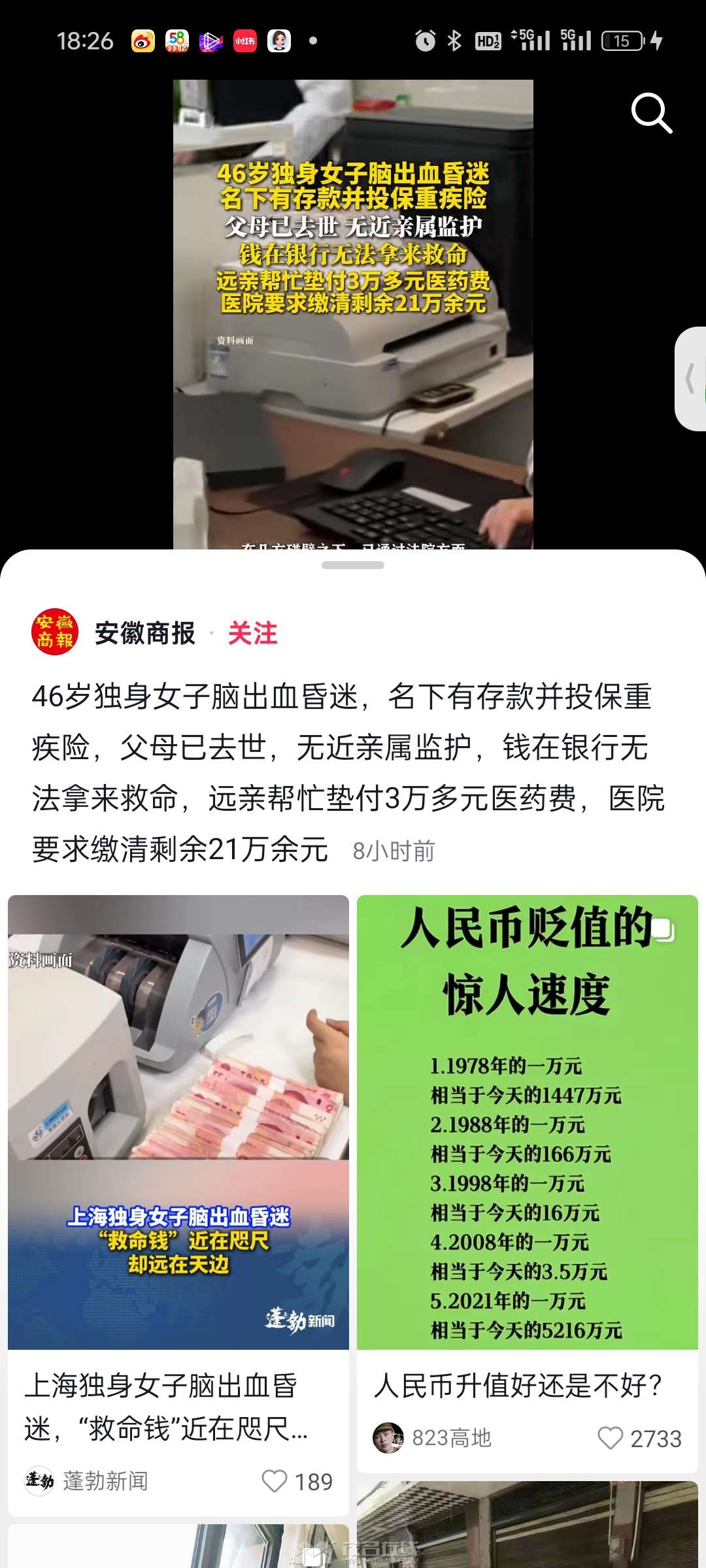Open the search magnifier icon
Image resolution: width=706 pixels, height=1568 pixels.
pos(651,113)
